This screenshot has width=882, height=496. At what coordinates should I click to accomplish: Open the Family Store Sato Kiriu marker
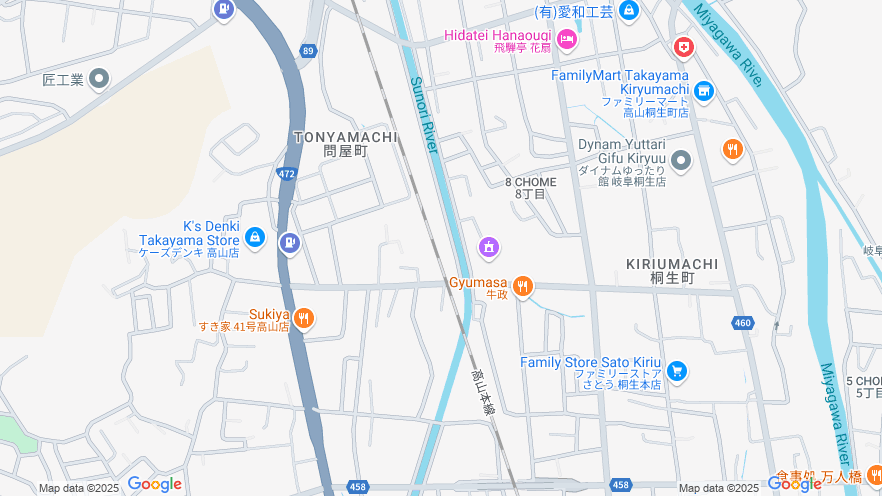tap(677, 371)
